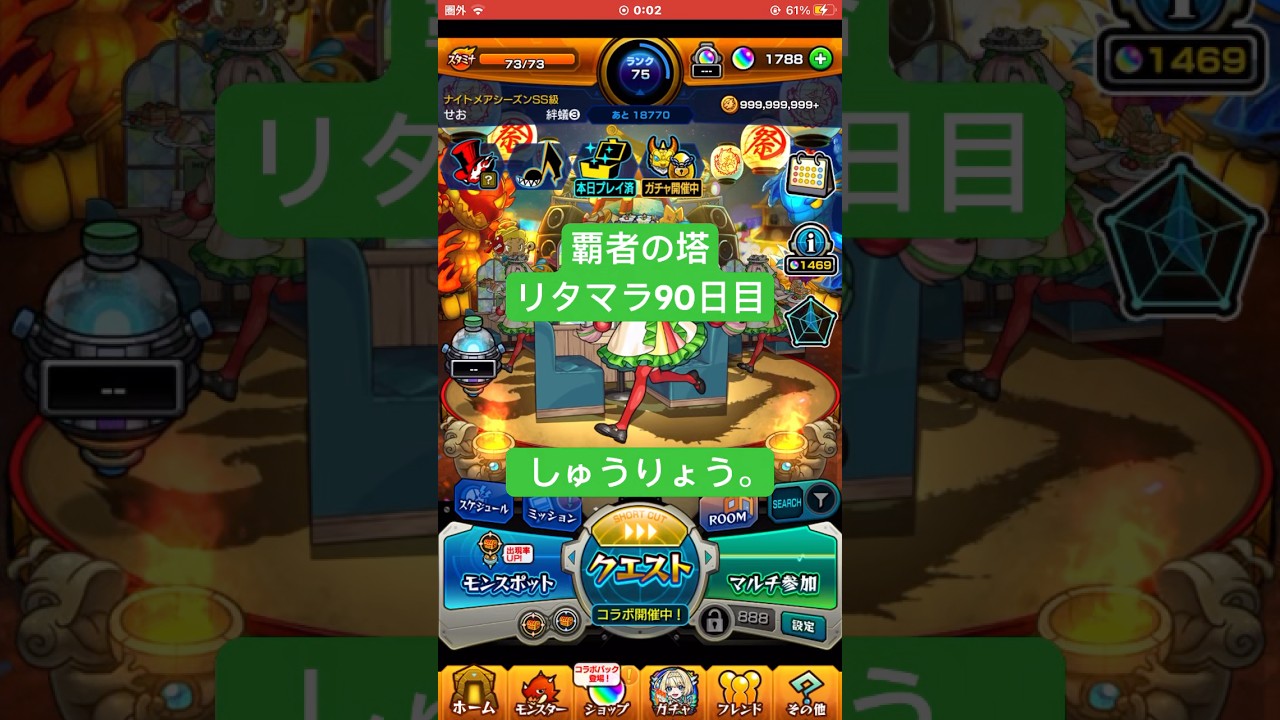This screenshot has height=720, width=1280.
Task: Open the その他 menu tab
Action: [806, 692]
